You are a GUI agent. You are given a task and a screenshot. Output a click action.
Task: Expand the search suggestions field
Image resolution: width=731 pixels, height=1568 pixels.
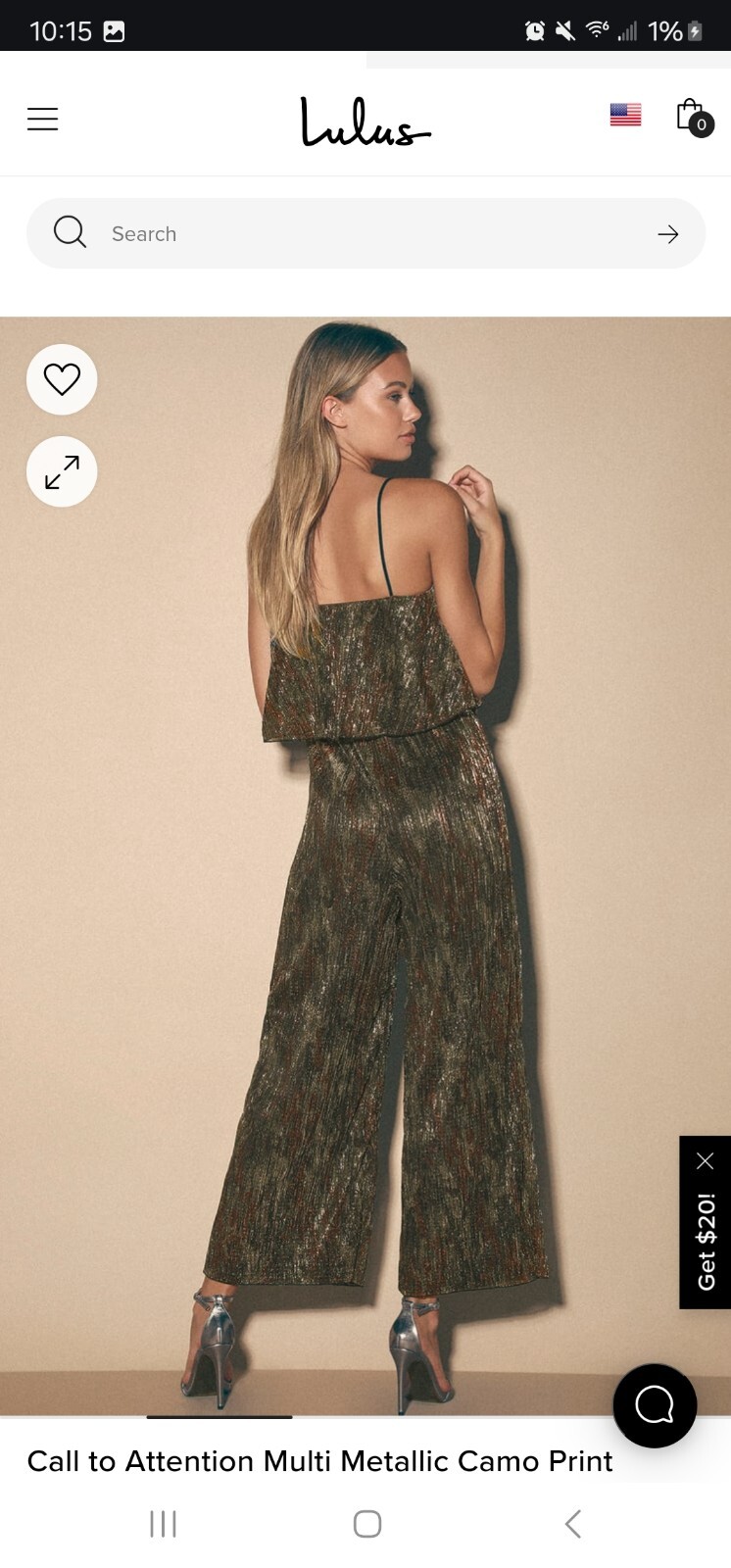(294, 233)
